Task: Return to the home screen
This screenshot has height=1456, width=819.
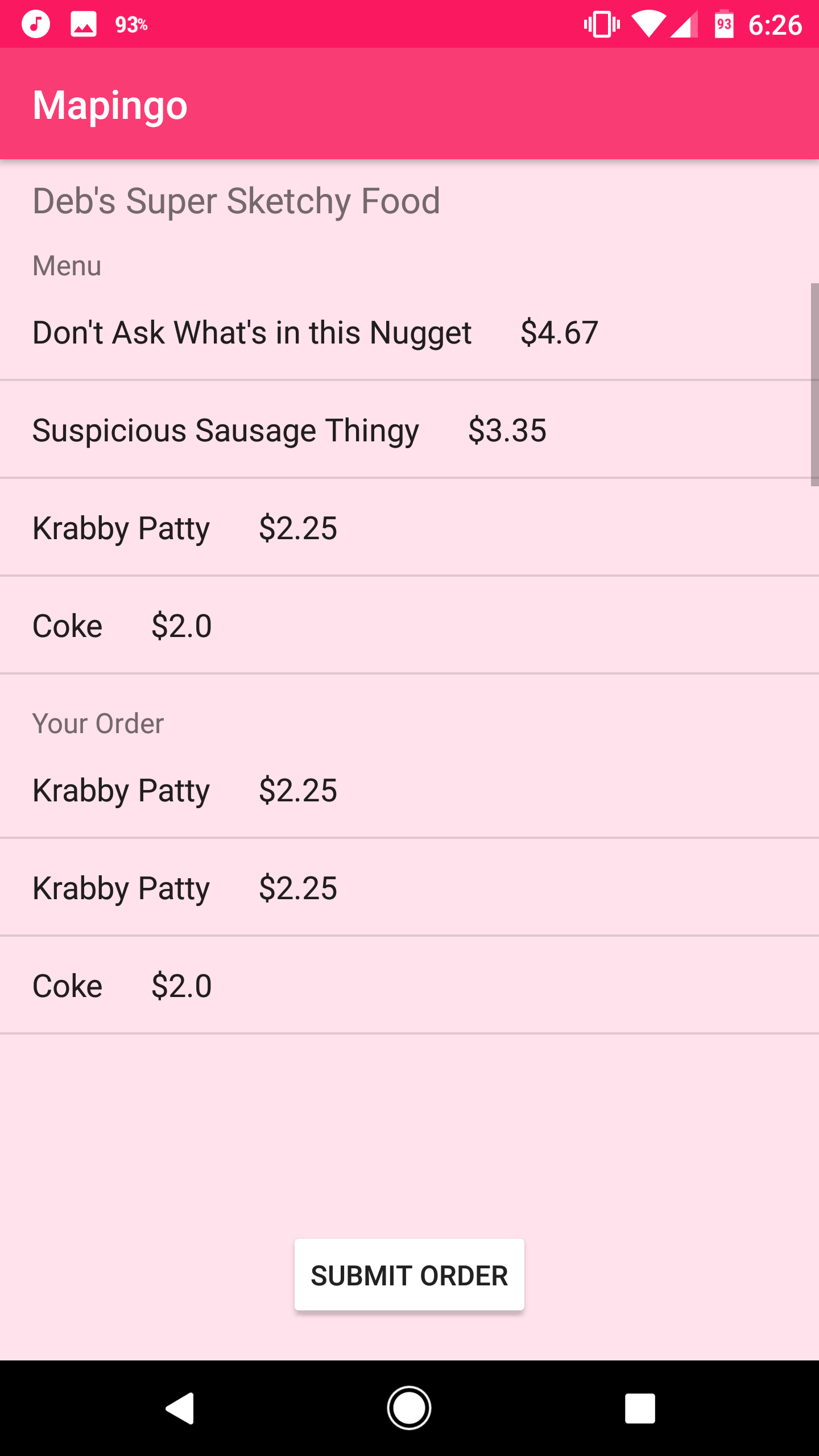Action: [409, 1408]
